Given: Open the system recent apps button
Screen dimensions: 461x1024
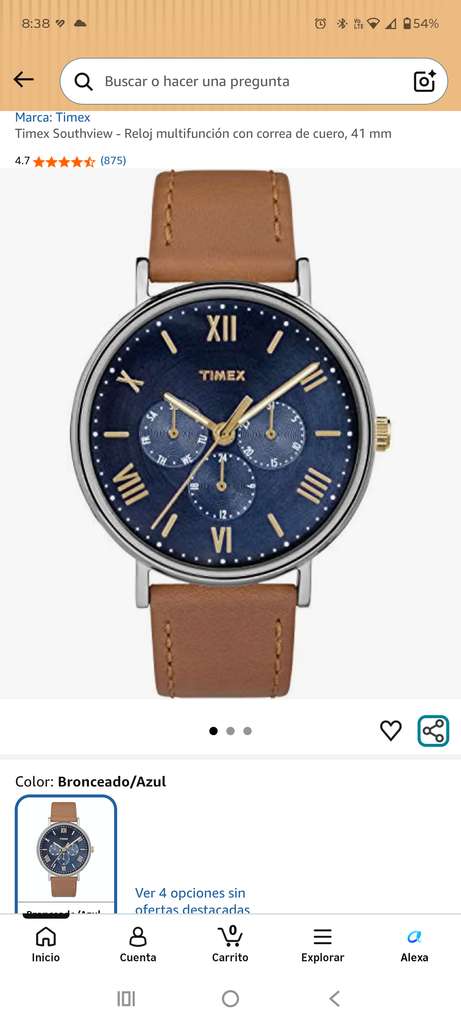Looking at the screenshot, I should (126, 998).
